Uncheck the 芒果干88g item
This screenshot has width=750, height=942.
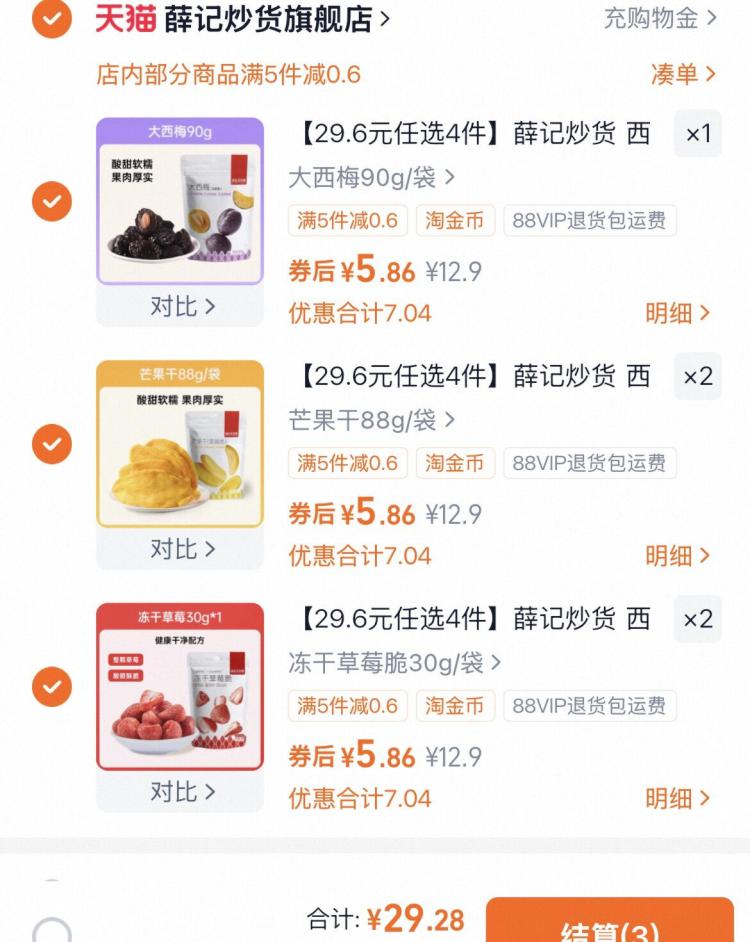[x=51, y=443]
